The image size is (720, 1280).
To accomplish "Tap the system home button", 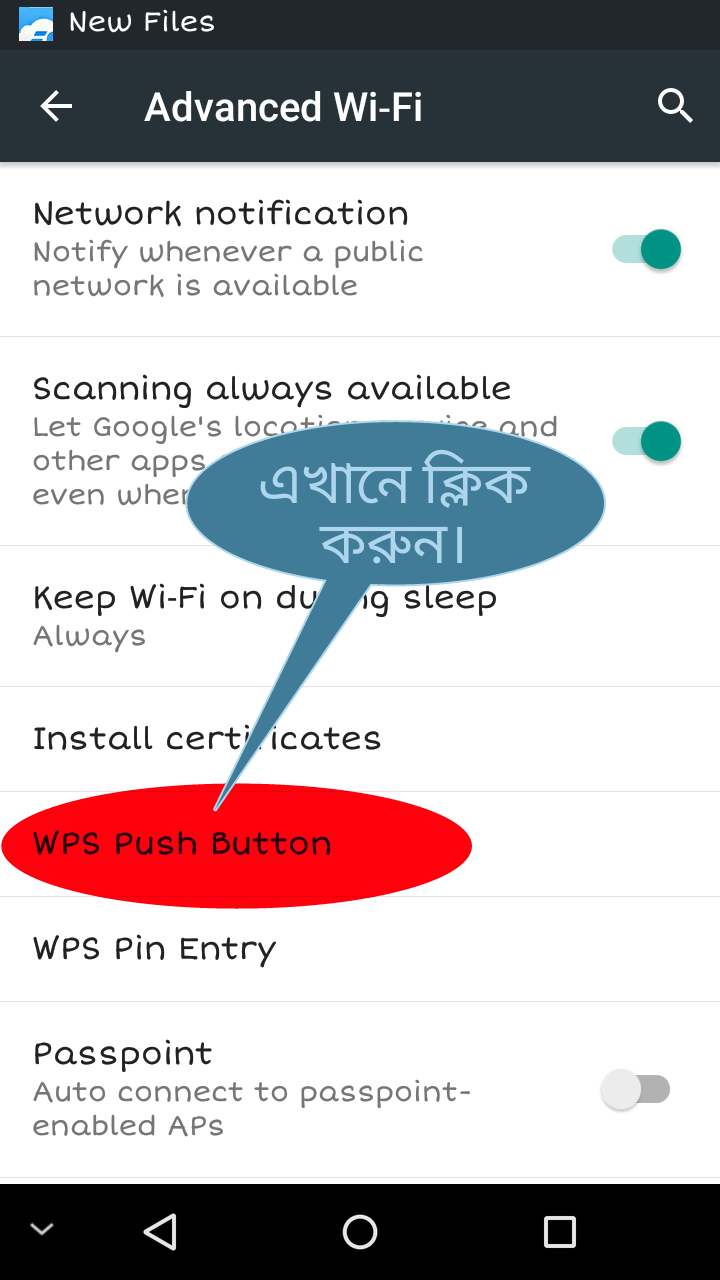I will pos(360,1232).
